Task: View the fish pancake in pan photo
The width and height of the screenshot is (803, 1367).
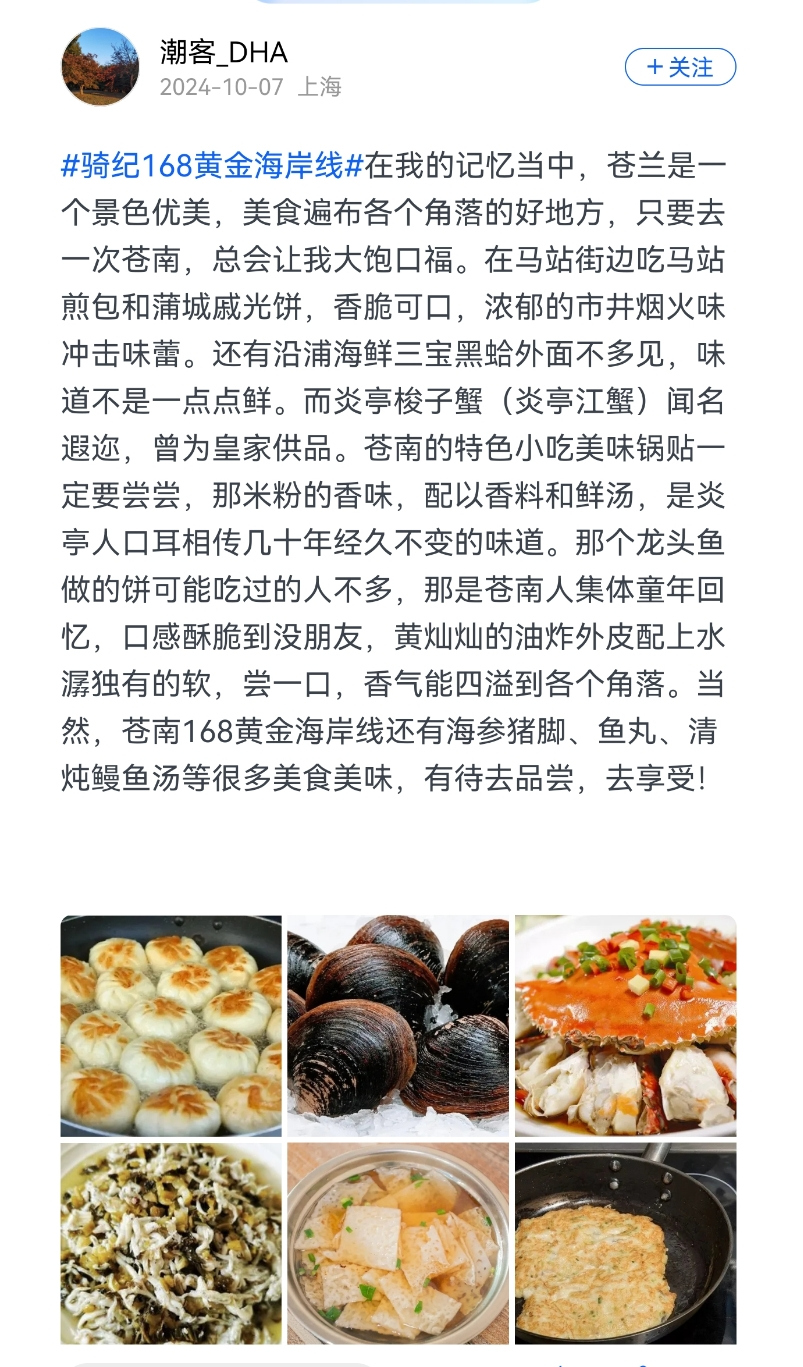Action: pyautogui.click(x=625, y=1244)
